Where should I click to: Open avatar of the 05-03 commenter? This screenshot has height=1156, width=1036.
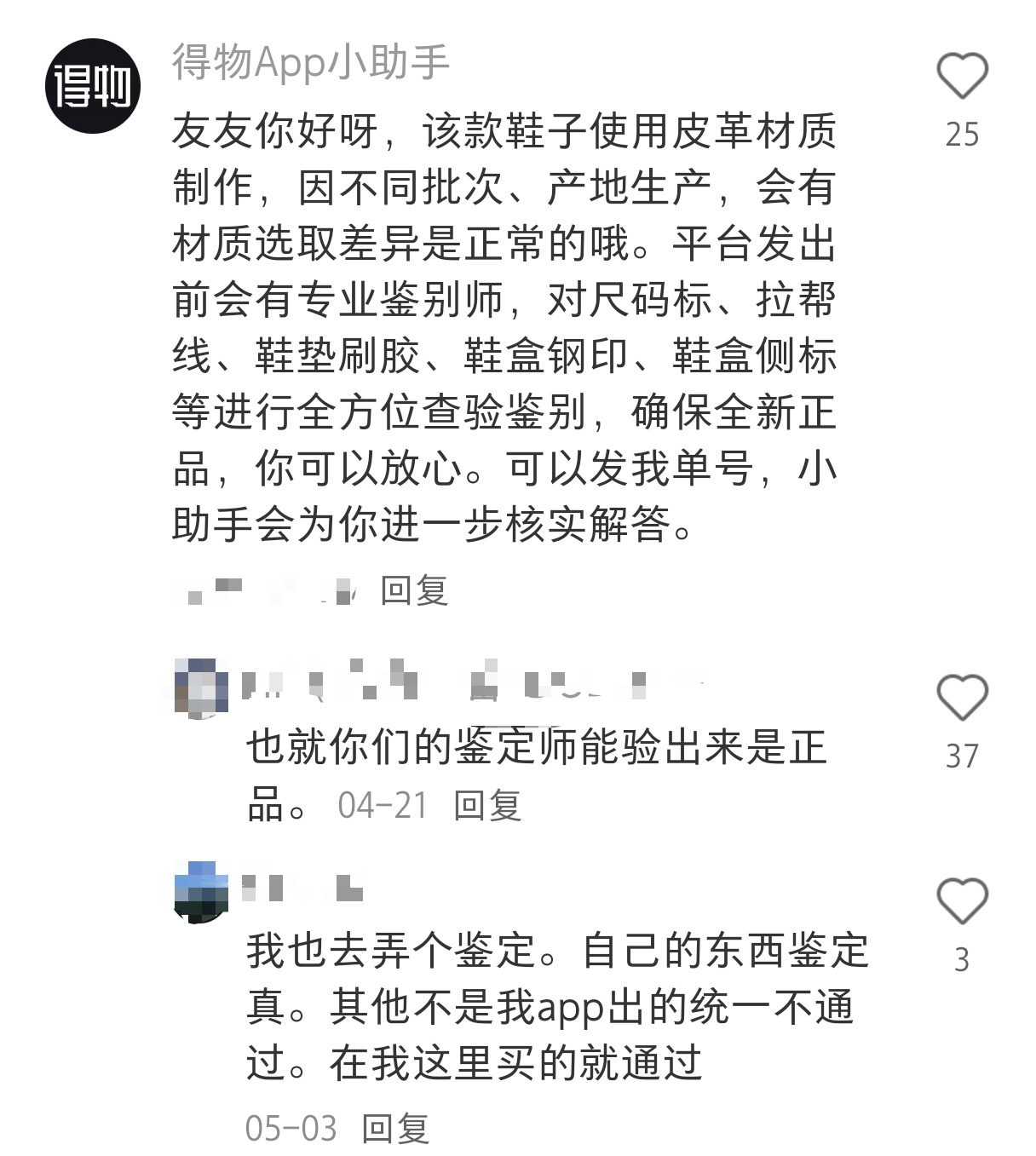pyautogui.click(x=201, y=891)
